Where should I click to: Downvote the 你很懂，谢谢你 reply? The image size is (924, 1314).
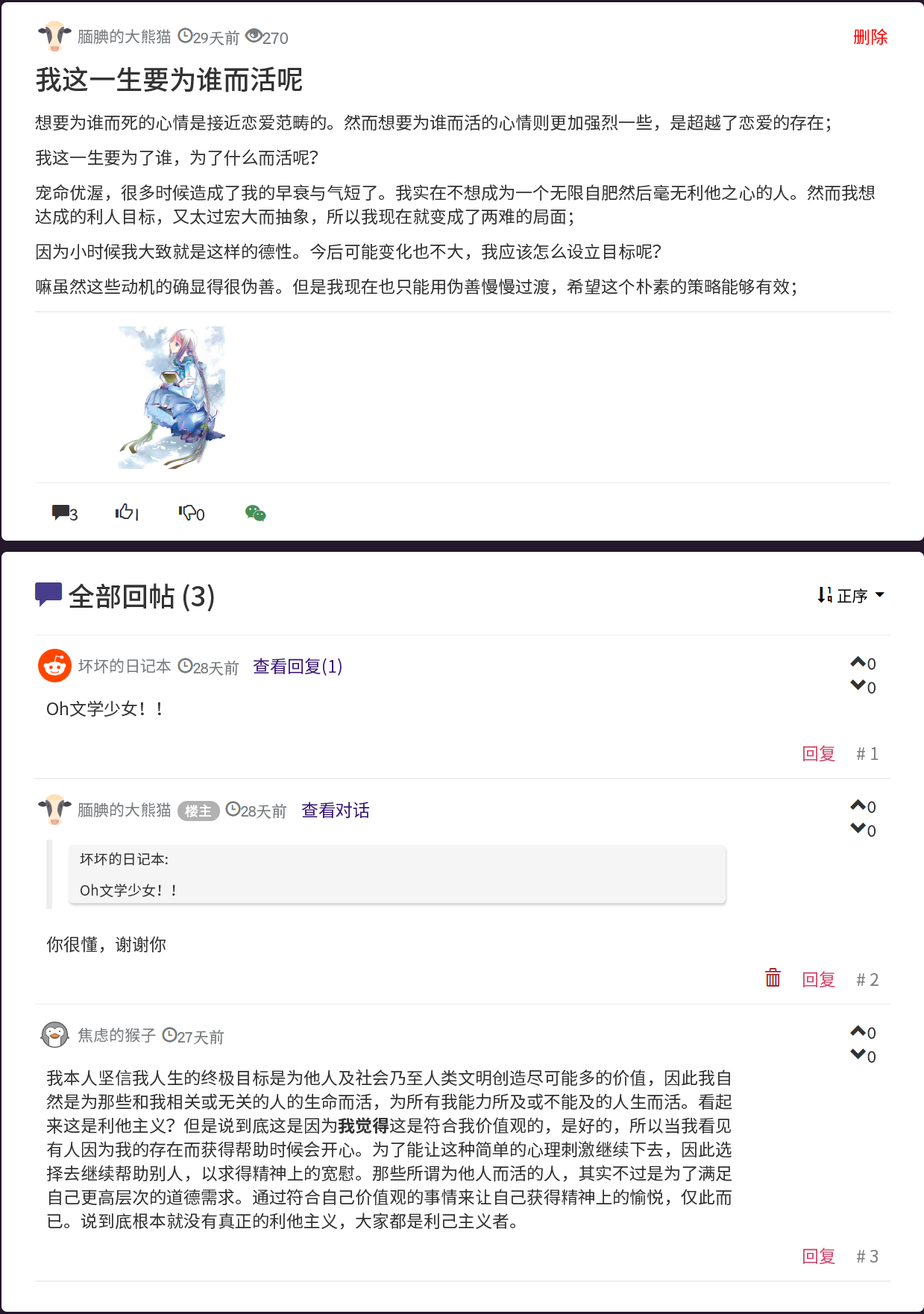click(858, 829)
